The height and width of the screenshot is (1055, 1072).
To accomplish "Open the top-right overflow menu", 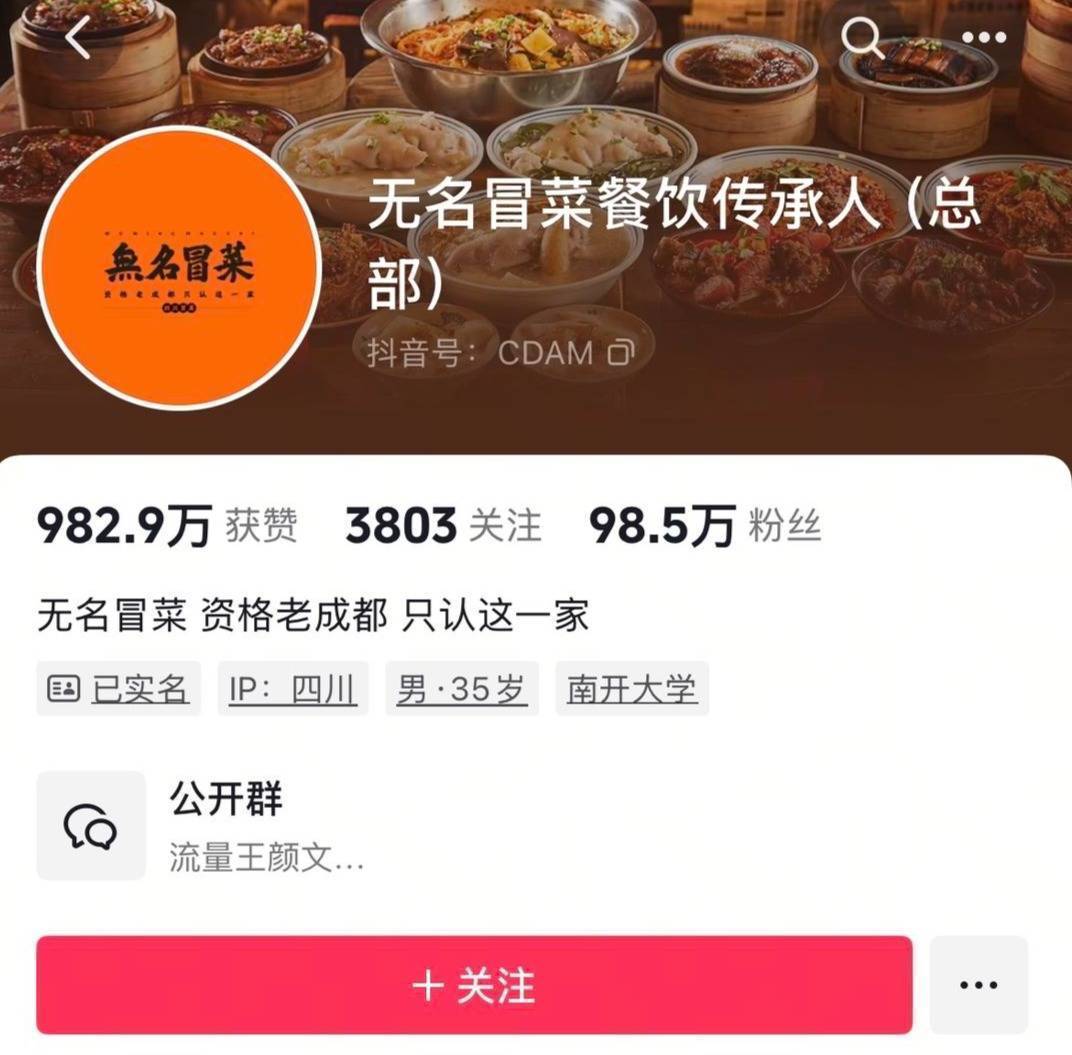I will [x=983, y=38].
